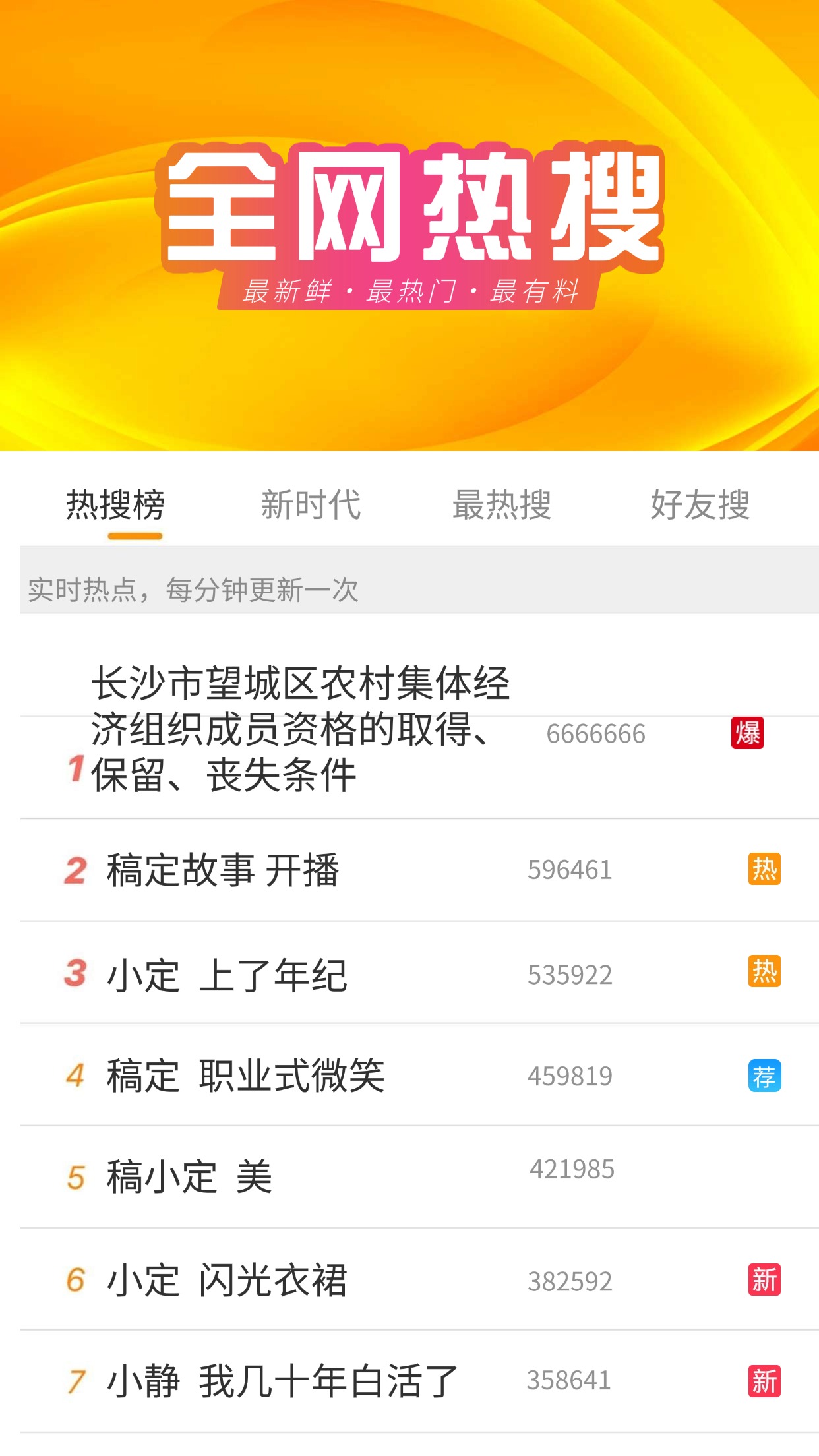Click the 新 badge beside 小静 我几十年白活了
819x1456 pixels.
tap(765, 1383)
